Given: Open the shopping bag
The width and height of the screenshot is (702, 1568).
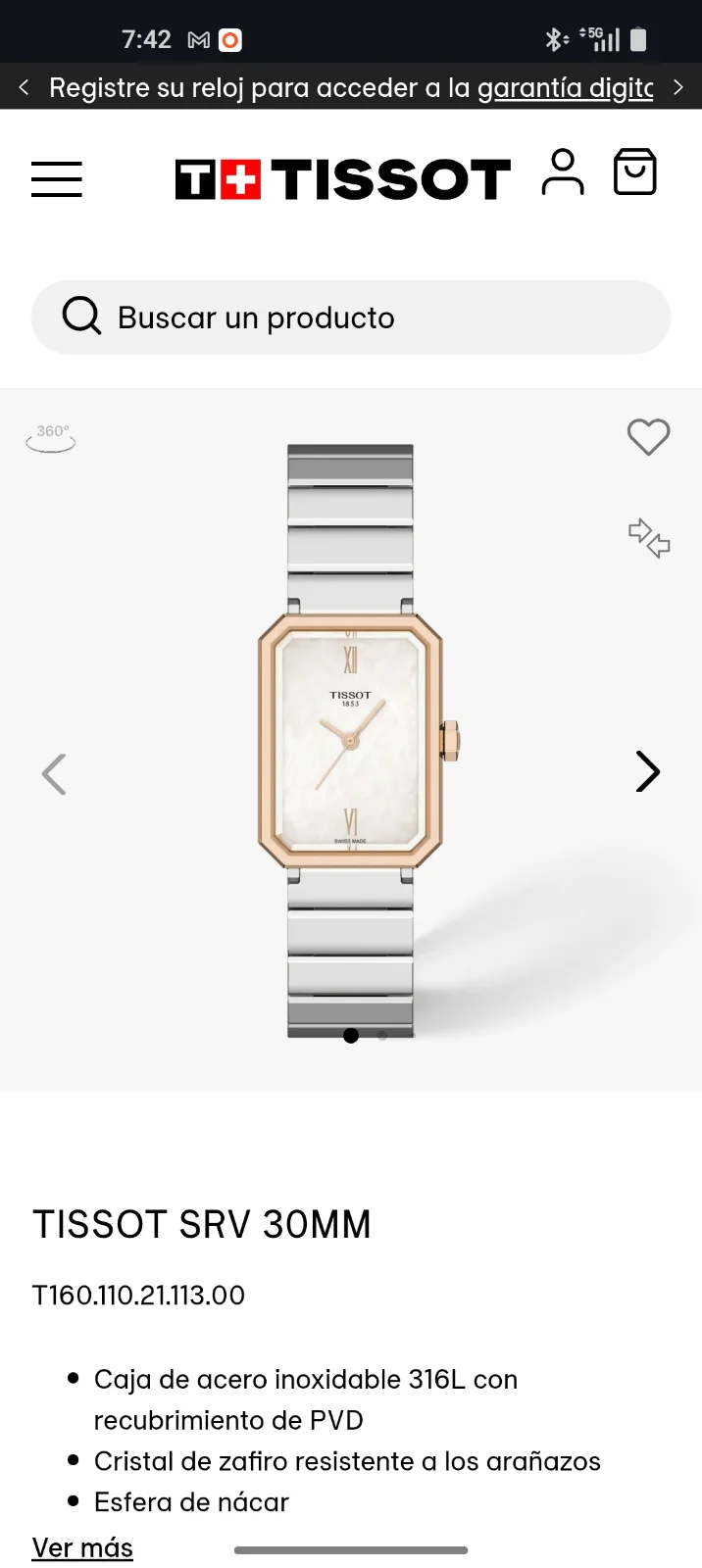Looking at the screenshot, I should 635,172.
